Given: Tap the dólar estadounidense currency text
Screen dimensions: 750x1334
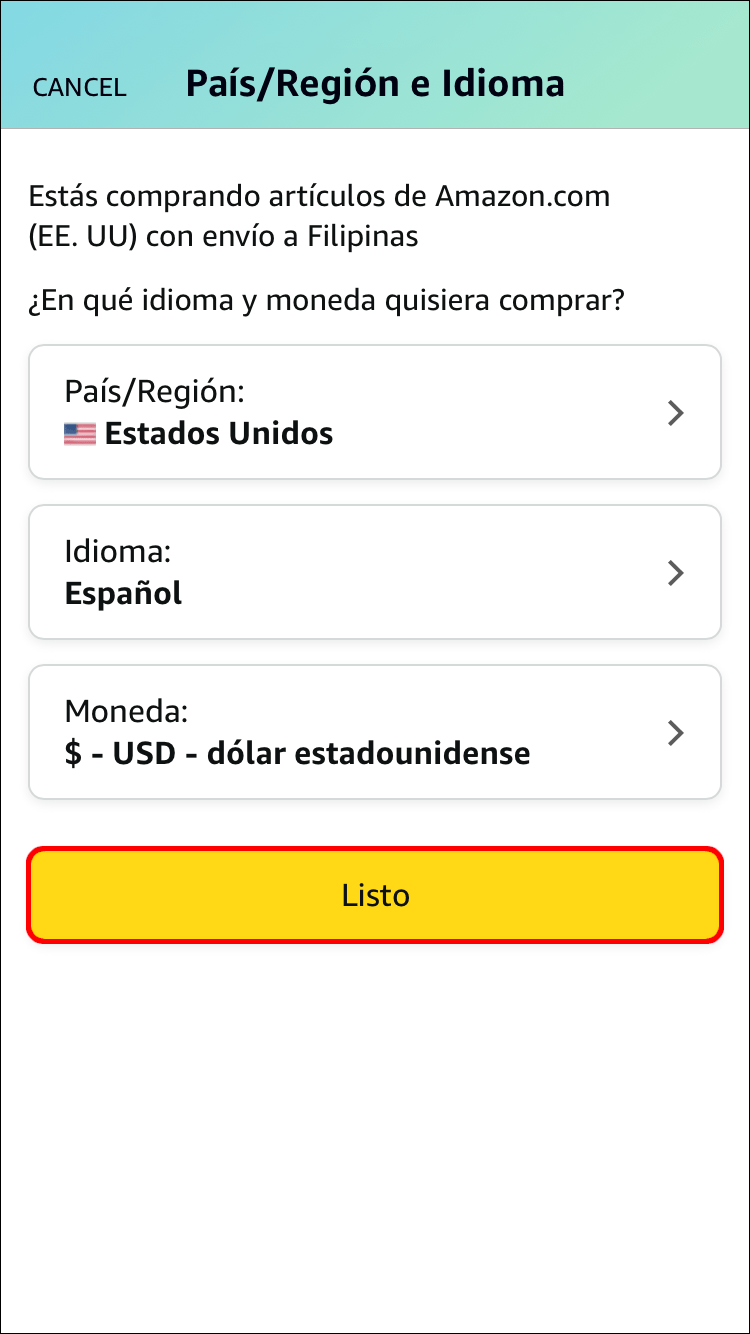Looking at the screenshot, I should click(296, 752).
